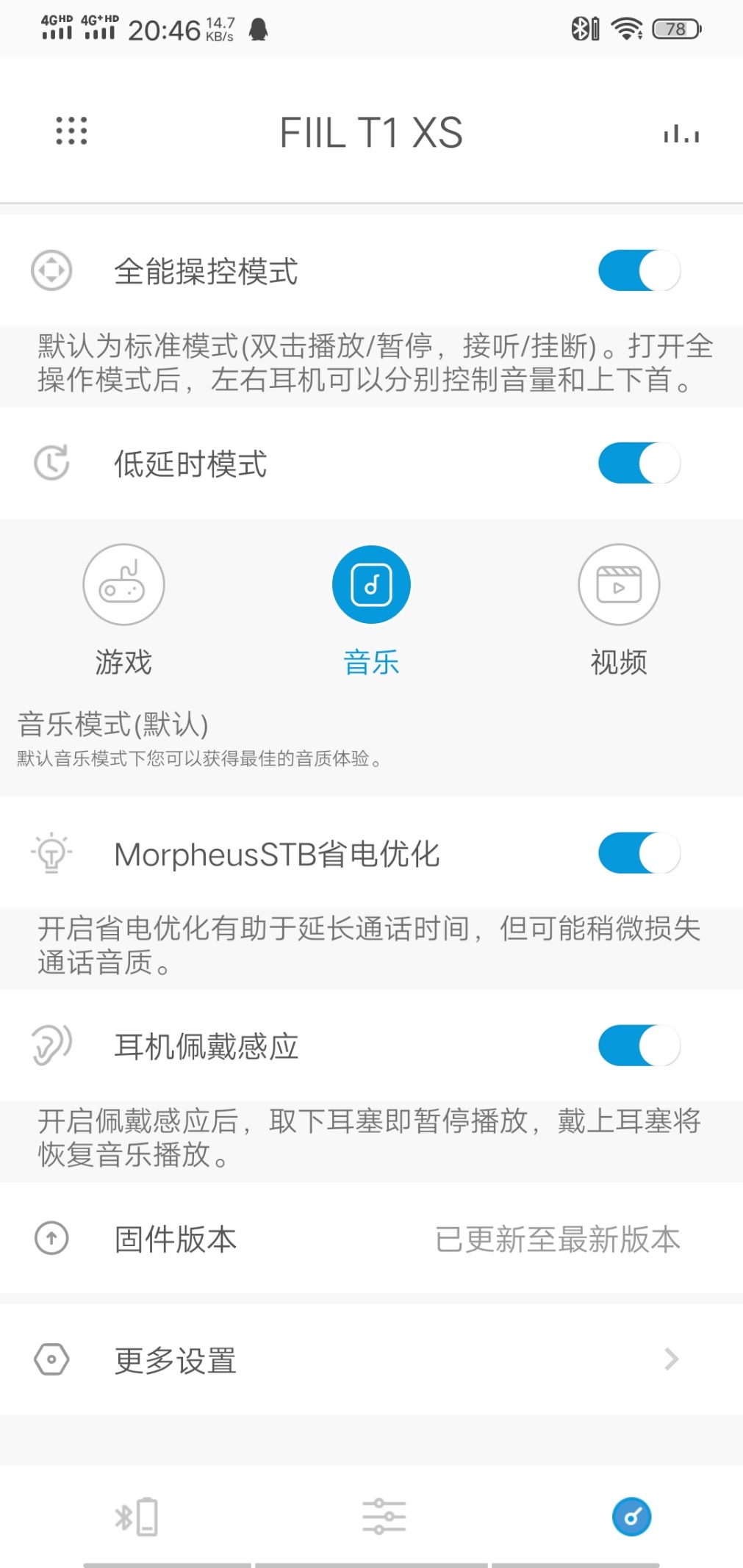Expand 更多设置 via its chevron
The width and height of the screenshot is (743, 1568).
[671, 1360]
